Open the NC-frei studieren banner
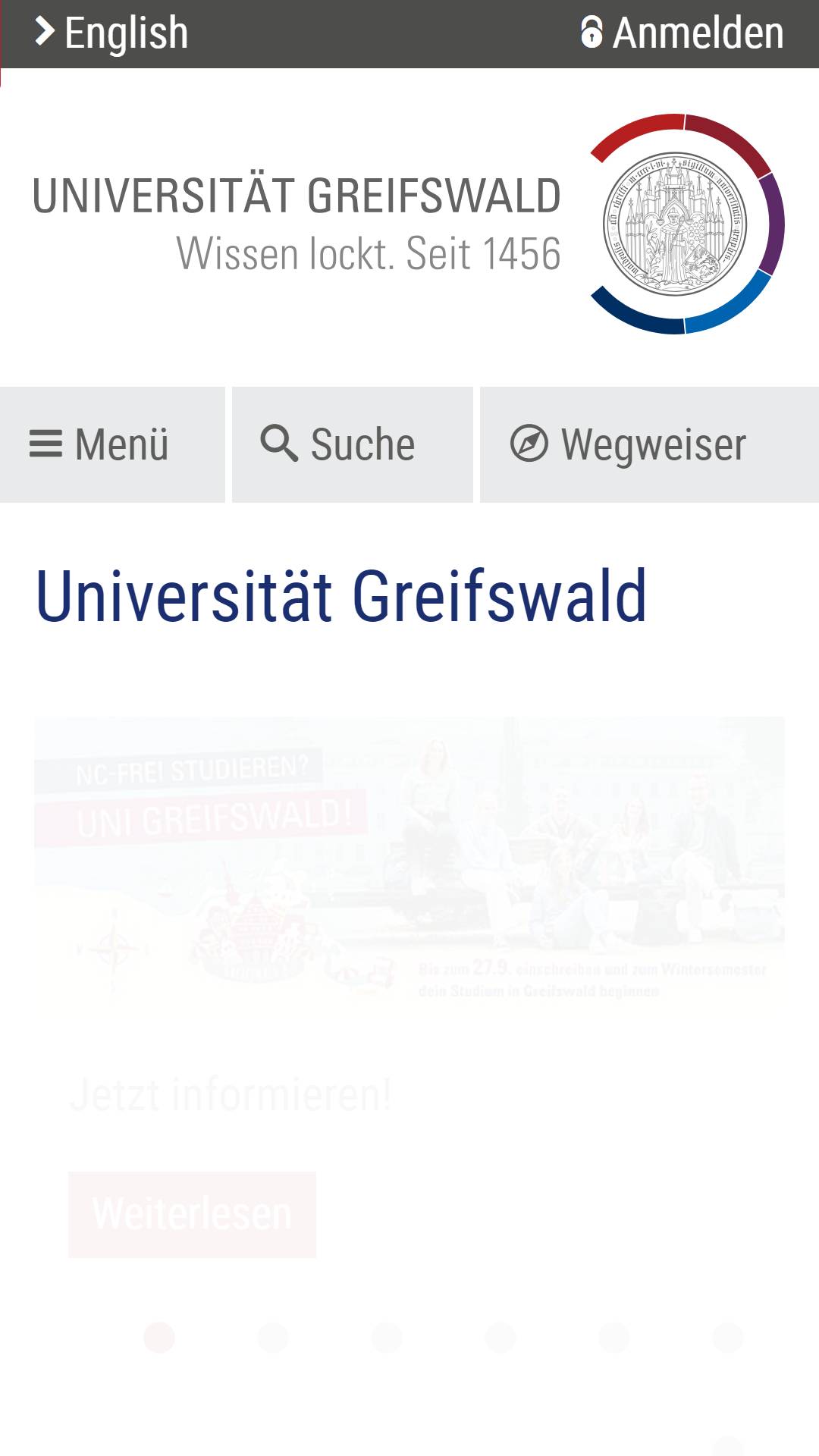Image resolution: width=819 pixels, height=1456 pixels. point(409,863)
